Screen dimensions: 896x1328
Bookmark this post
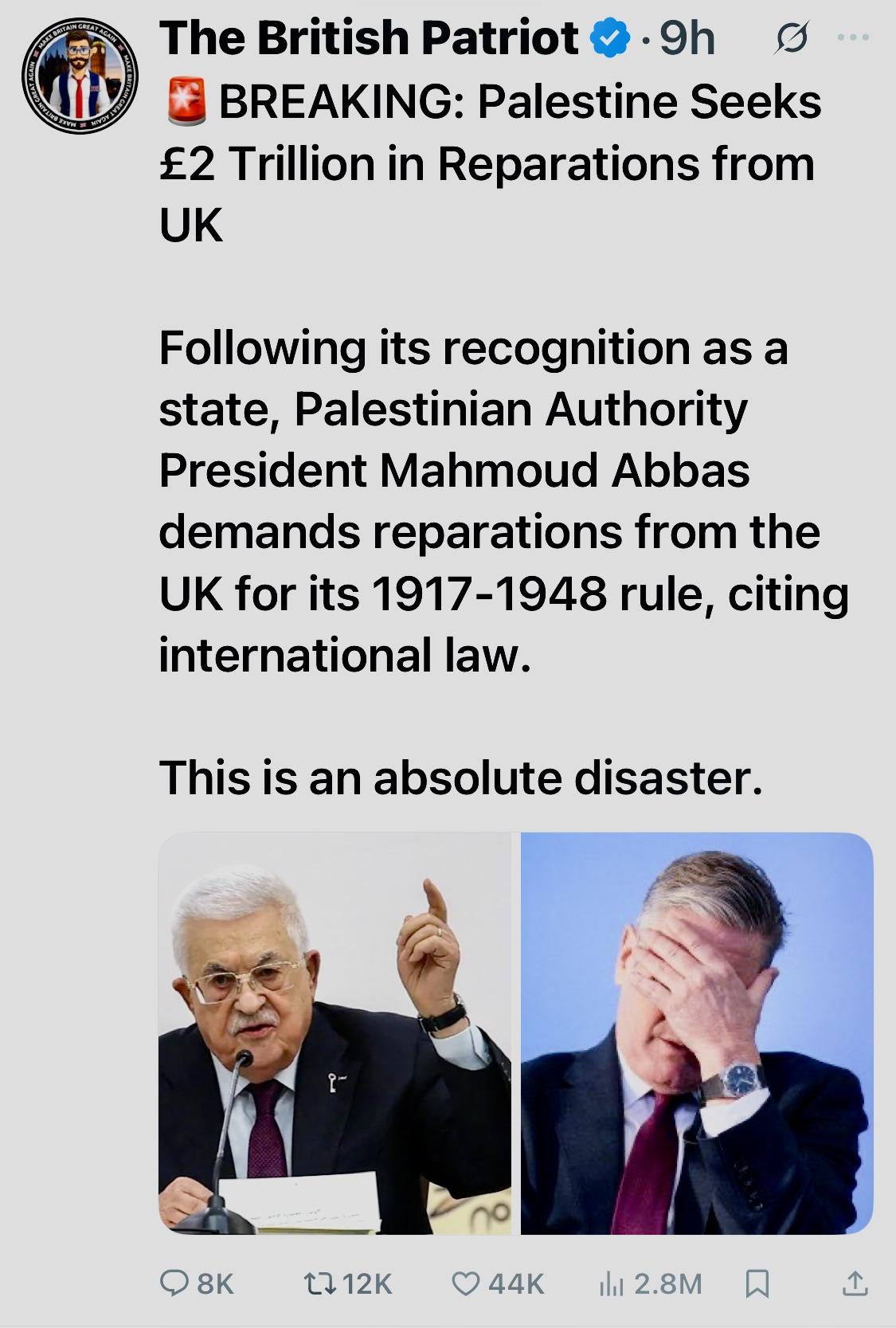[757, 1283]
